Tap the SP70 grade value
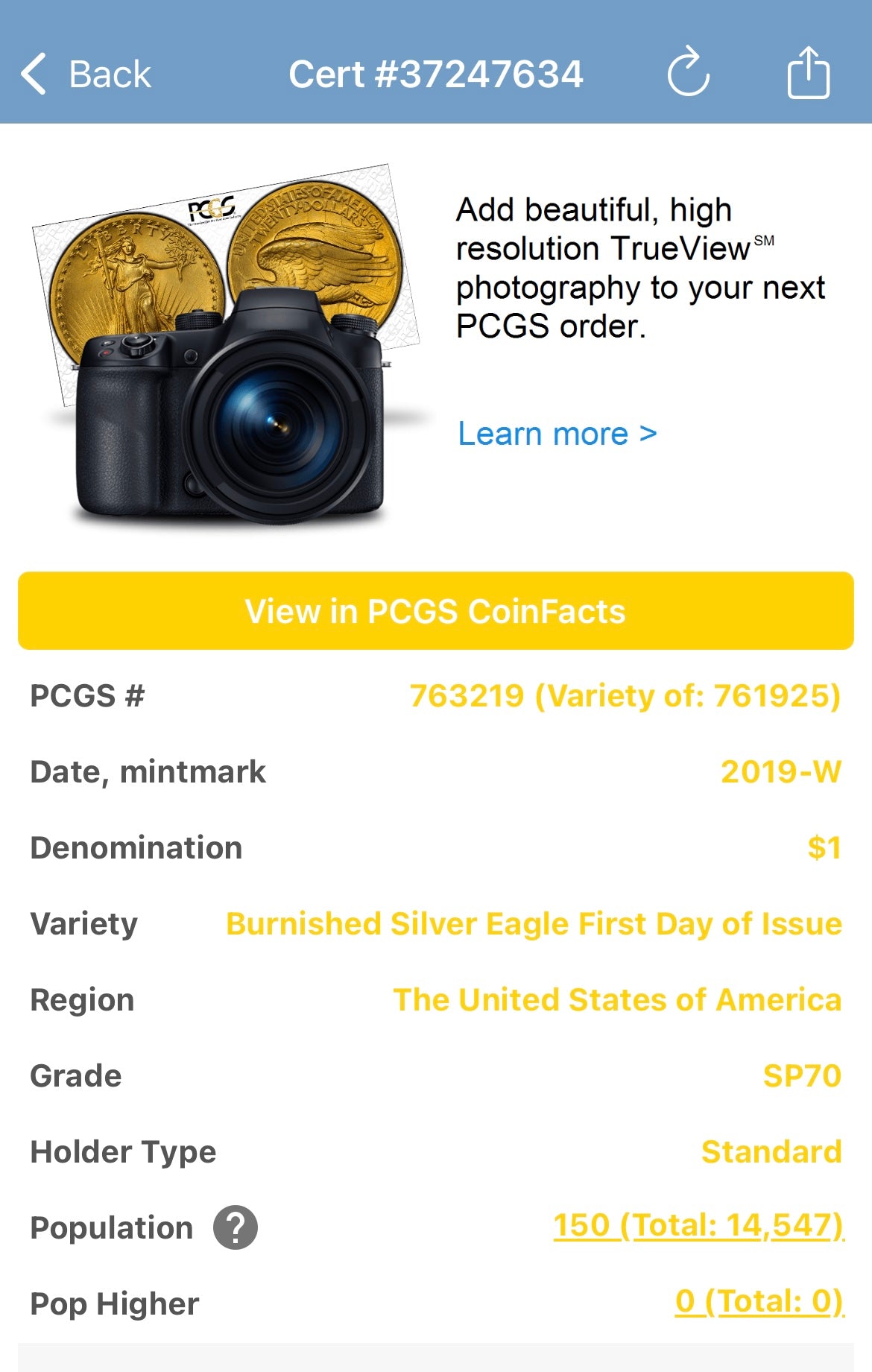872x1372 pixels. click(801, 1075)
